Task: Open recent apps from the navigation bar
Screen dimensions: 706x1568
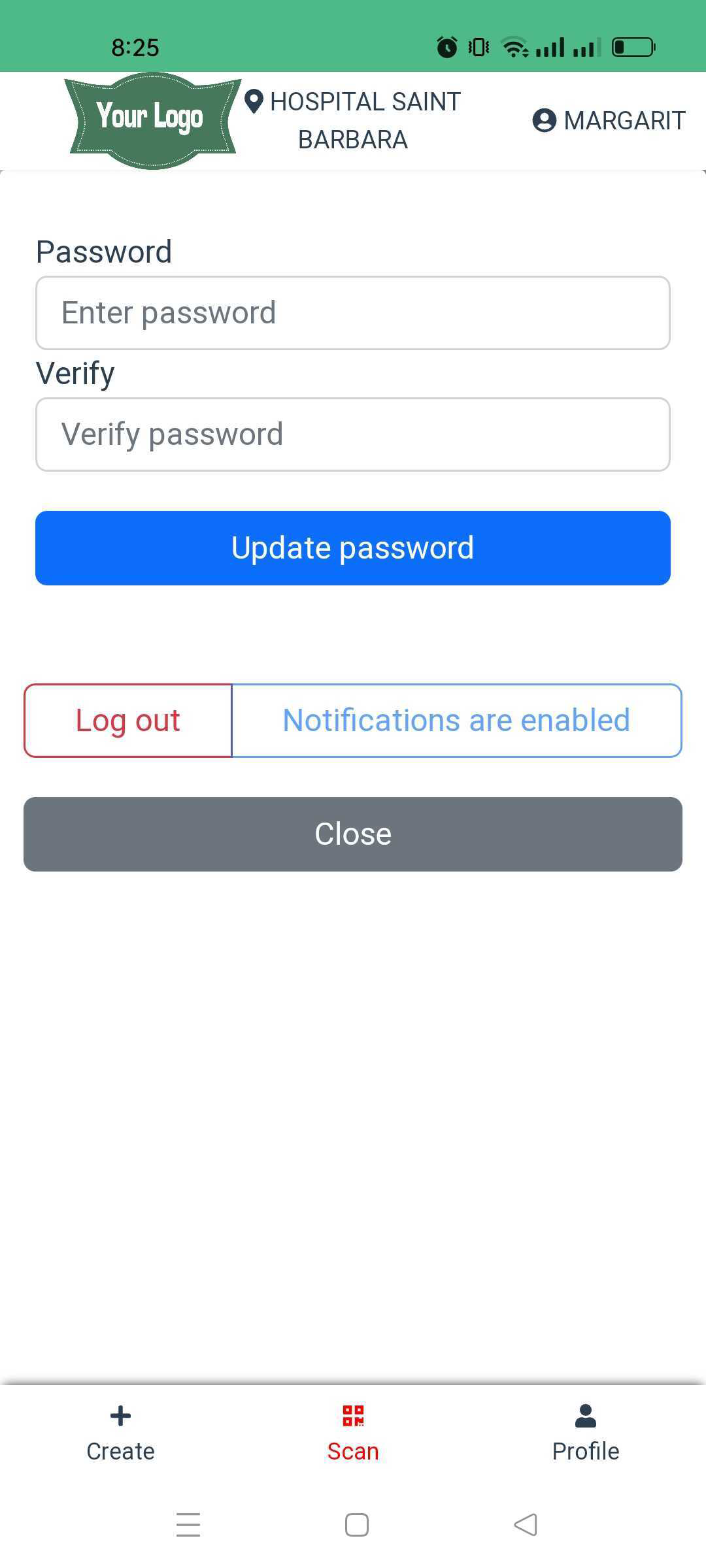Action: [188, 1525]
